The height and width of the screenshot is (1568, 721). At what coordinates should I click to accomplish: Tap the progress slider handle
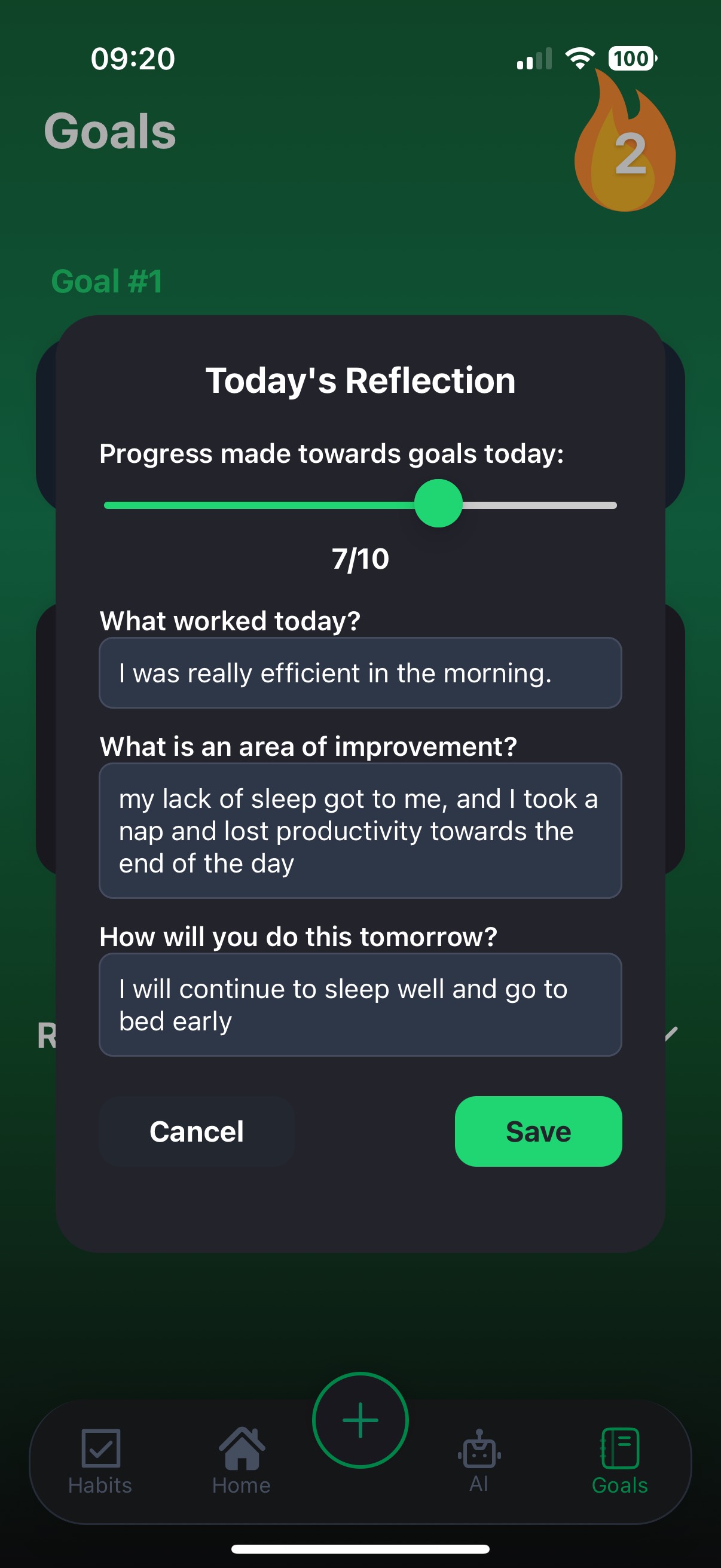pos(438,504)
